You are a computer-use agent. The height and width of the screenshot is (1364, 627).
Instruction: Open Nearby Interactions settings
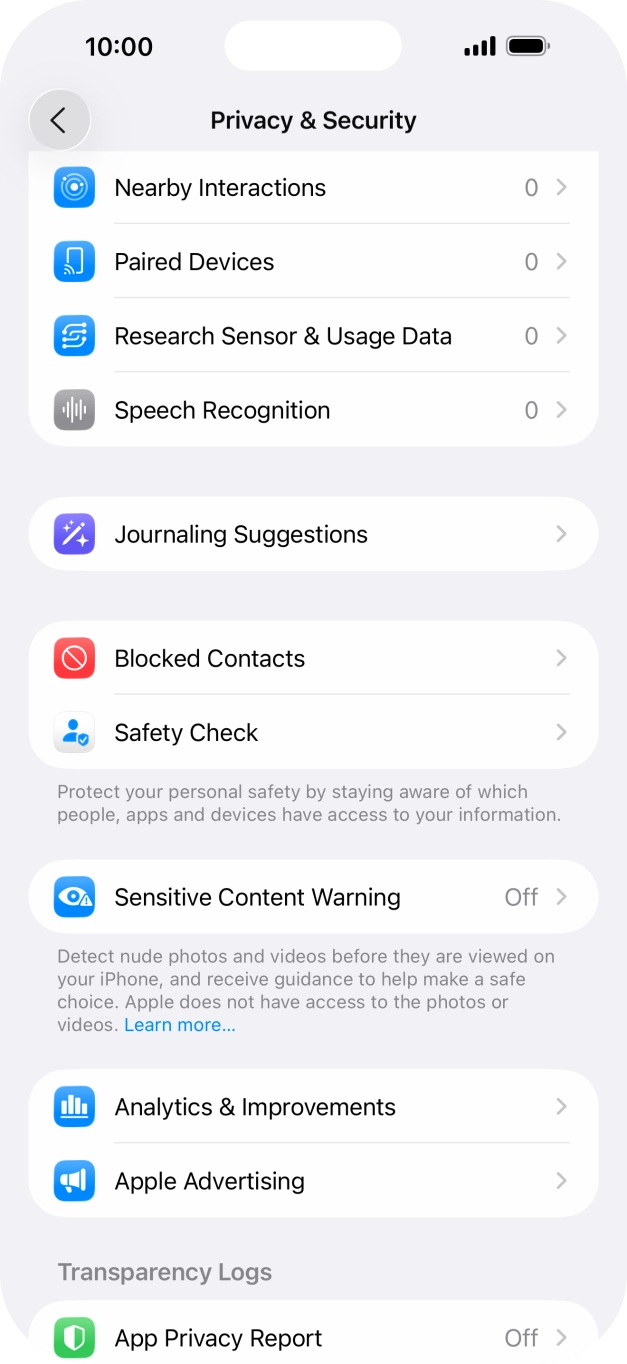pyautogui.click(x=313, y=188)
